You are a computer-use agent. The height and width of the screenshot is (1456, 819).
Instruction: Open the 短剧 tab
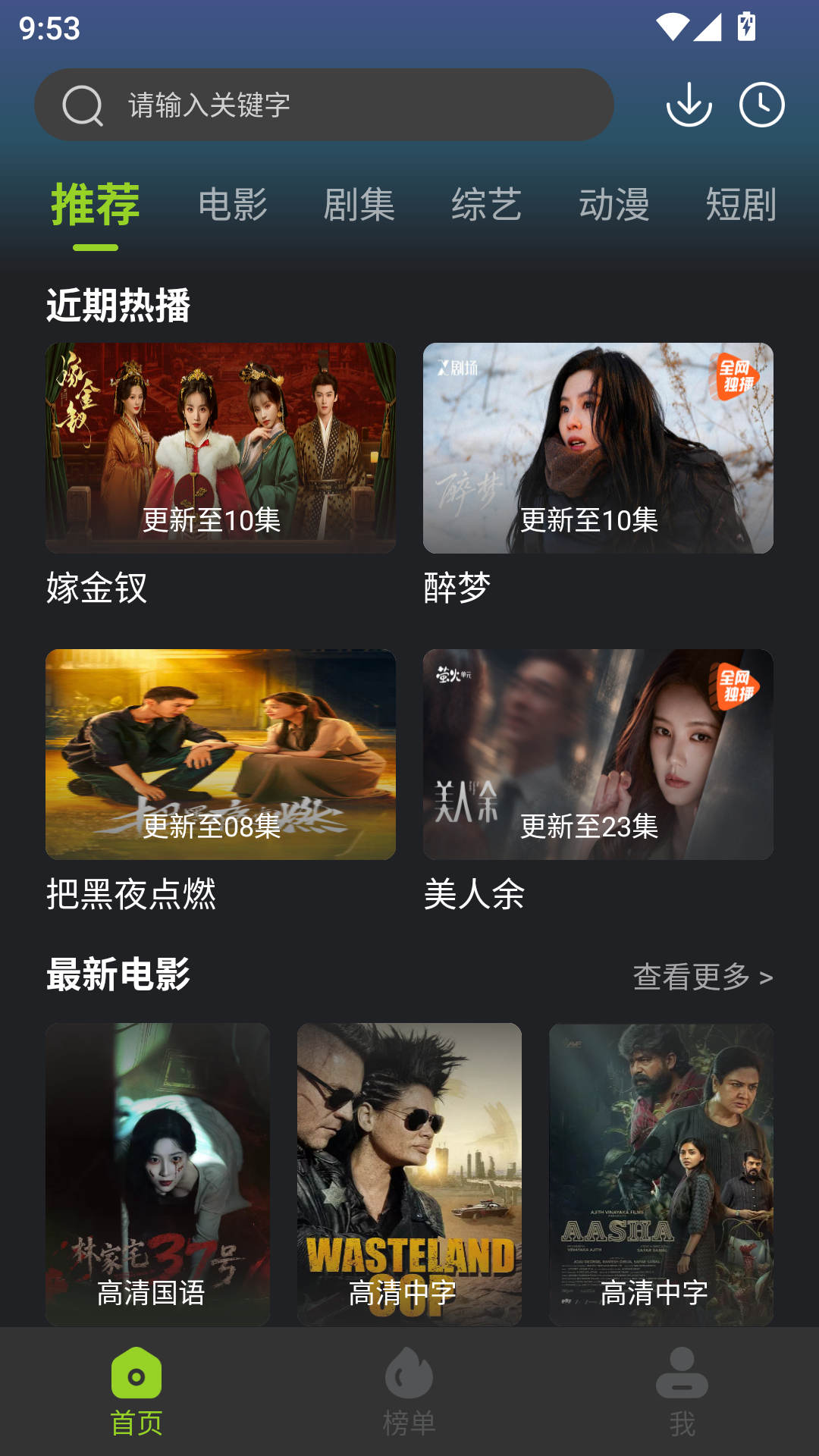741,205
